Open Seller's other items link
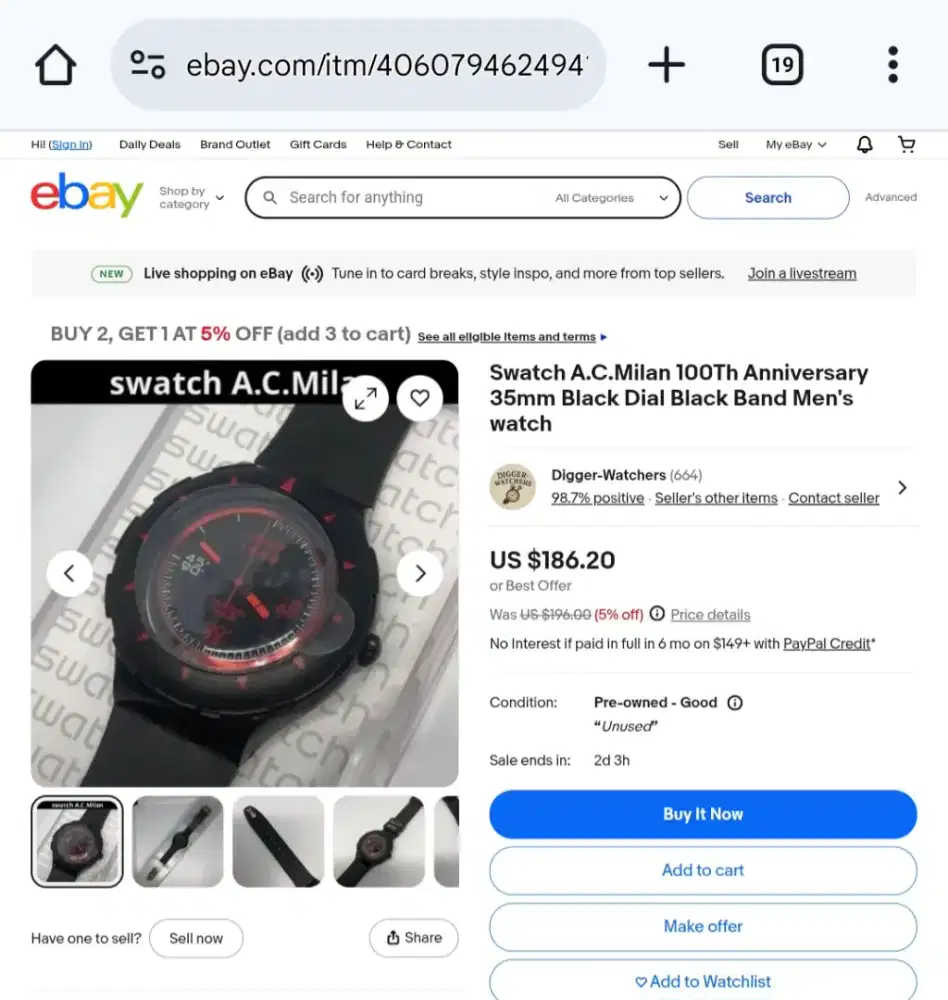 [716, 498]
